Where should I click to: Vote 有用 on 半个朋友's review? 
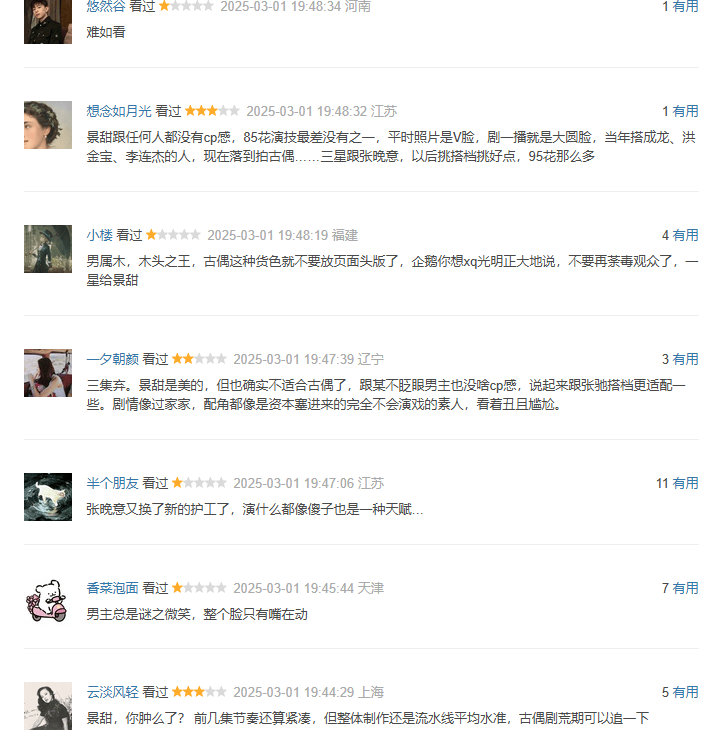point(685,483)
